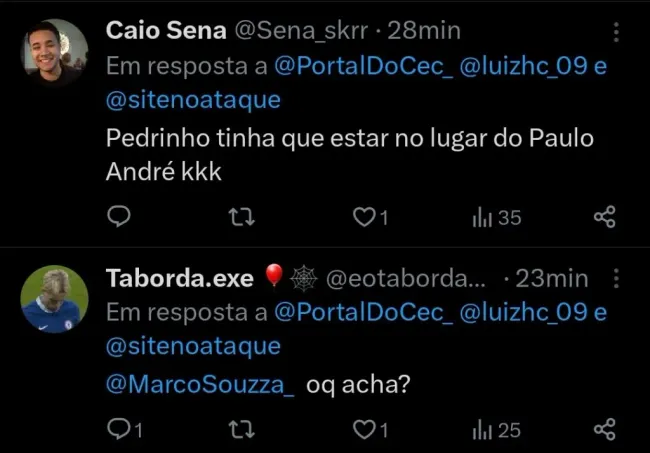Open Taborda.exe's profile picture
Viewport: 650px width, 453px height.
pyautogui.click(x=55, y=299)
